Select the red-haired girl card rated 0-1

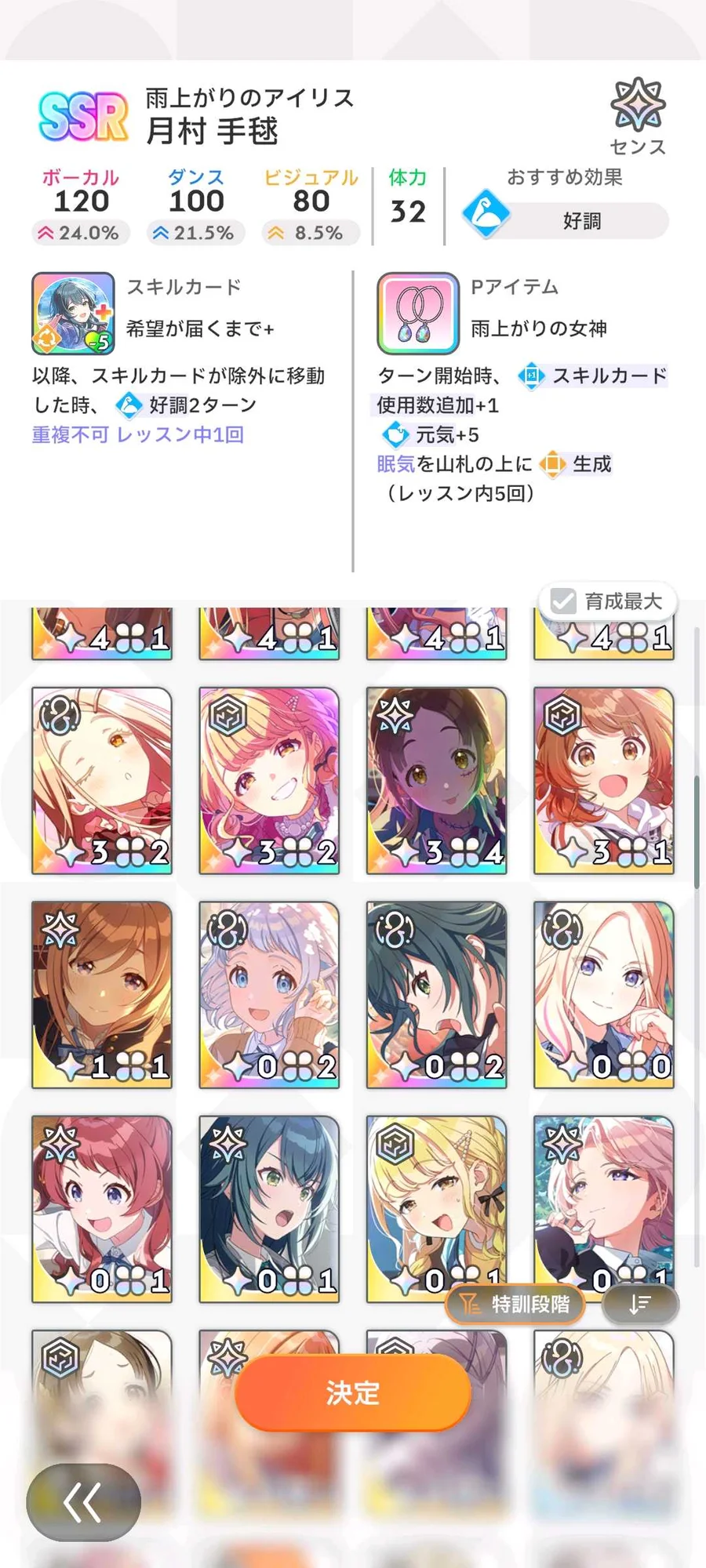click(x=102, y=1207)
